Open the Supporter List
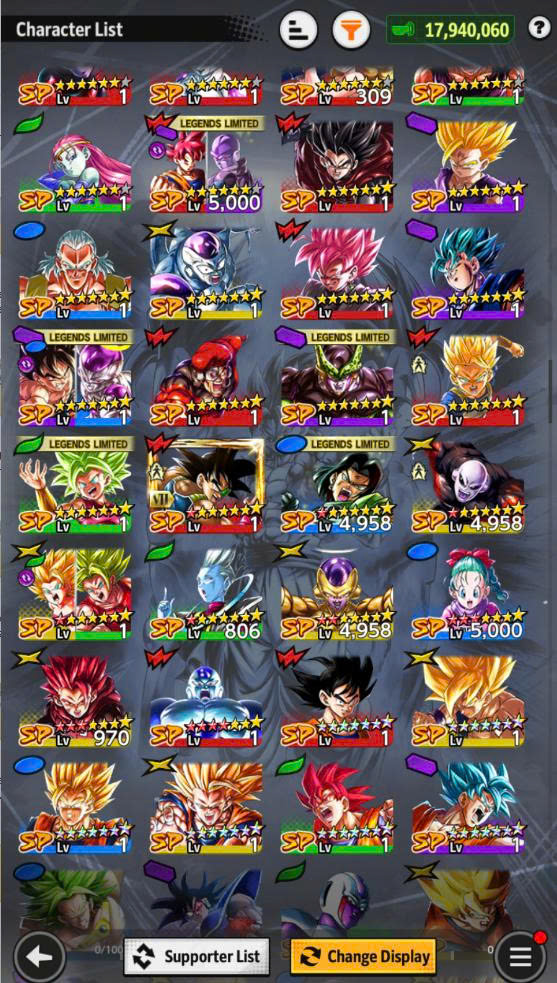The width and height of the screenshot is (557, 983). click(196, 957)
